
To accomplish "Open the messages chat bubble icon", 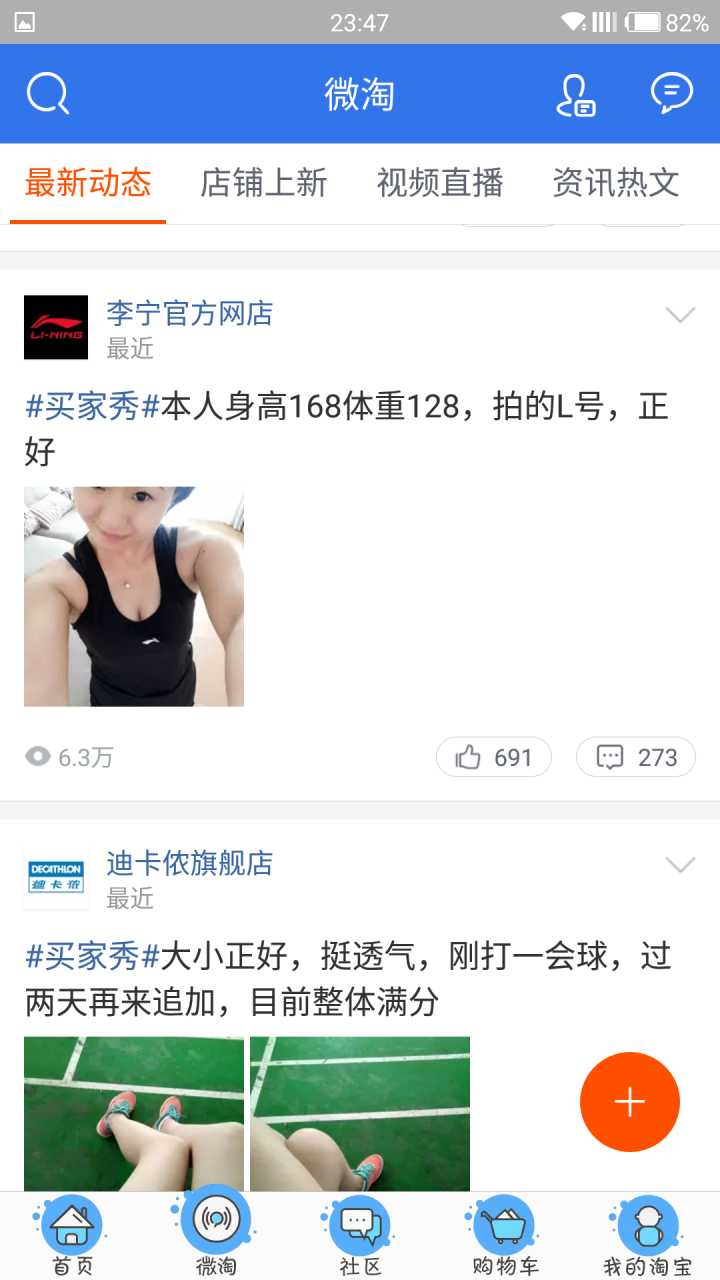I will pyautogui.click(x=671, y=94).
